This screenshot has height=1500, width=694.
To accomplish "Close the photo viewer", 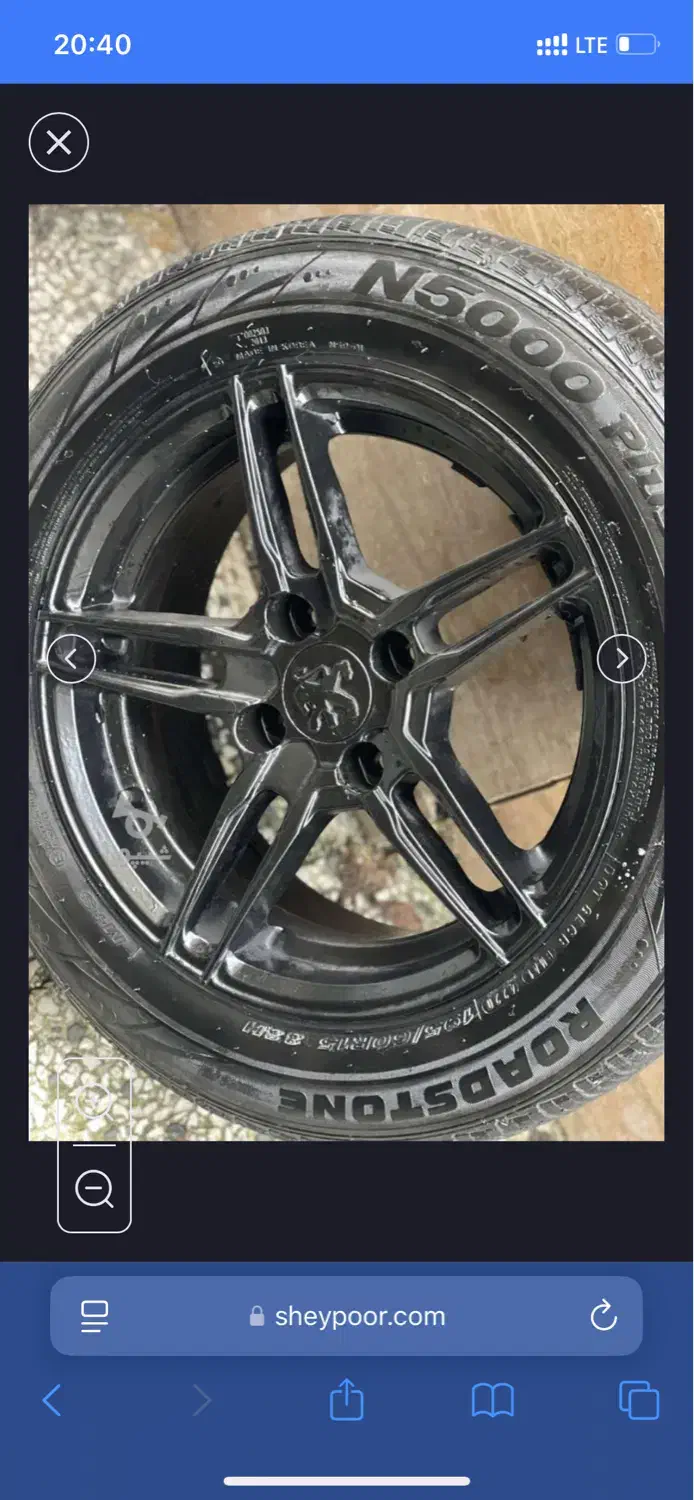I will [59, 143].
